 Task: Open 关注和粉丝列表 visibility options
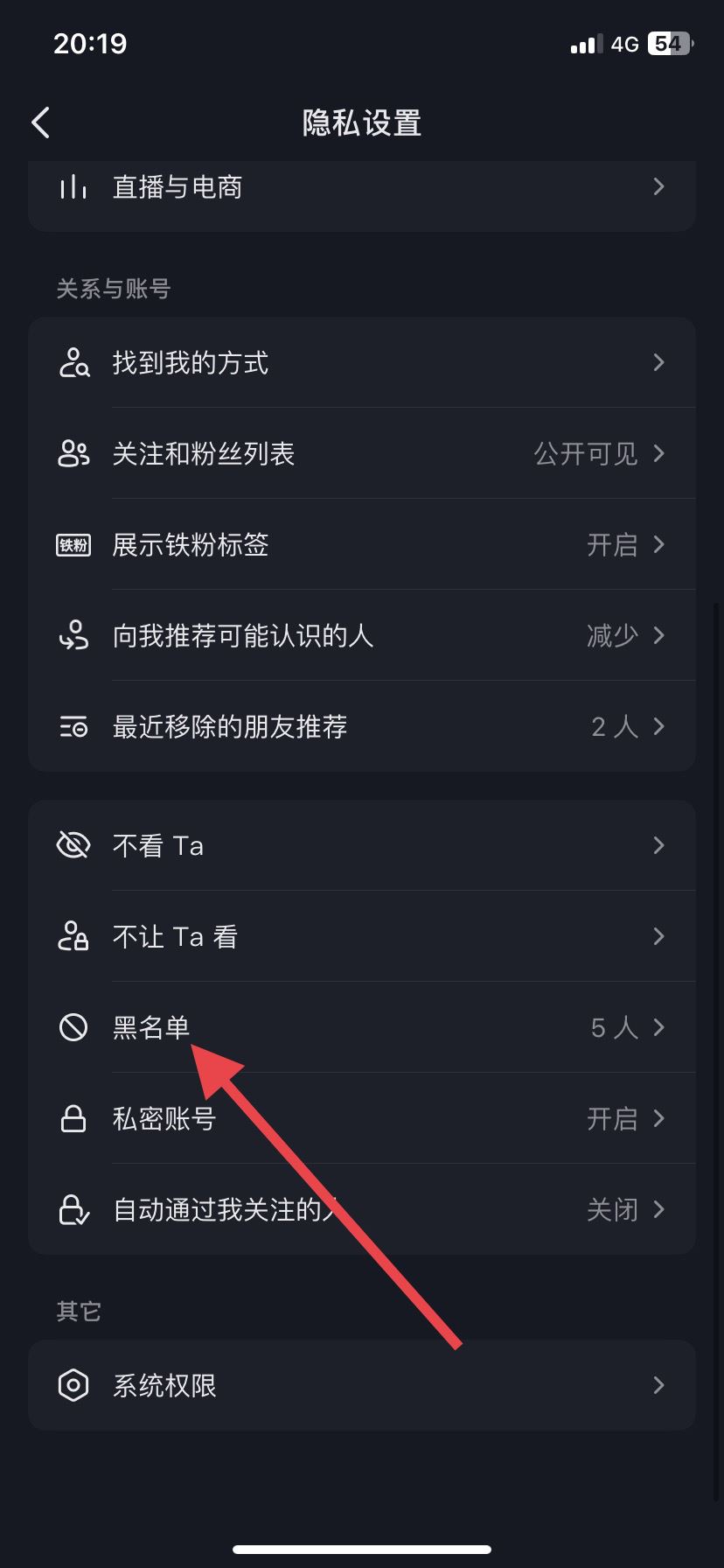click(x=362, y=453)
